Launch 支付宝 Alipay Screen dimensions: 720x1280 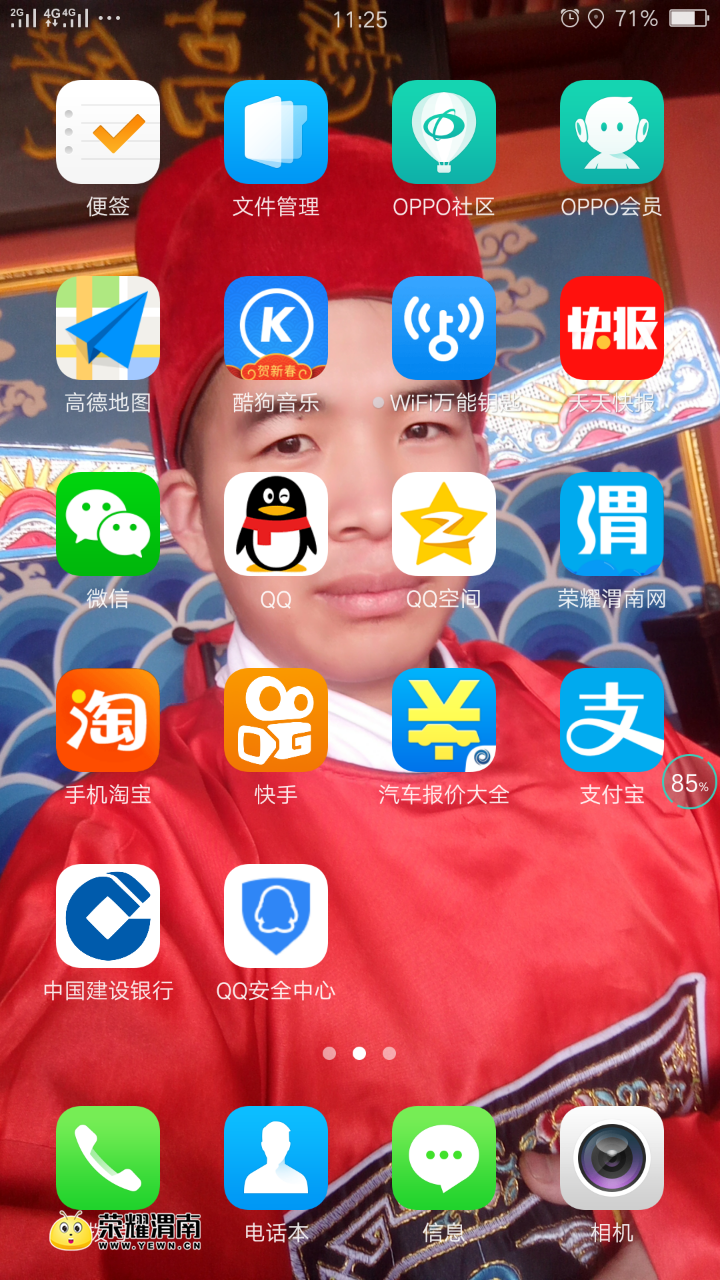coord(612,720)
